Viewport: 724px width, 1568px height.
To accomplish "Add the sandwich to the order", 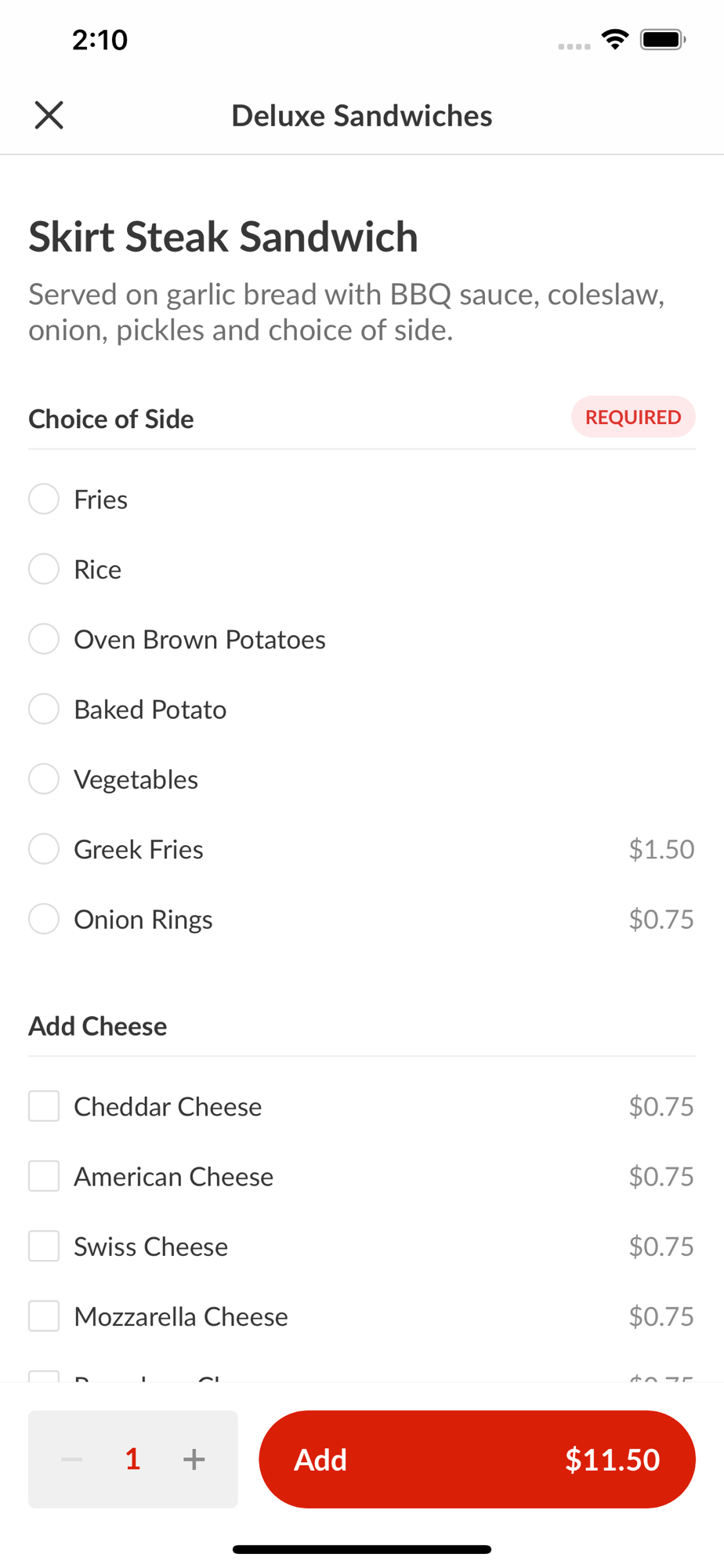I will click(x=476, y=1459).
